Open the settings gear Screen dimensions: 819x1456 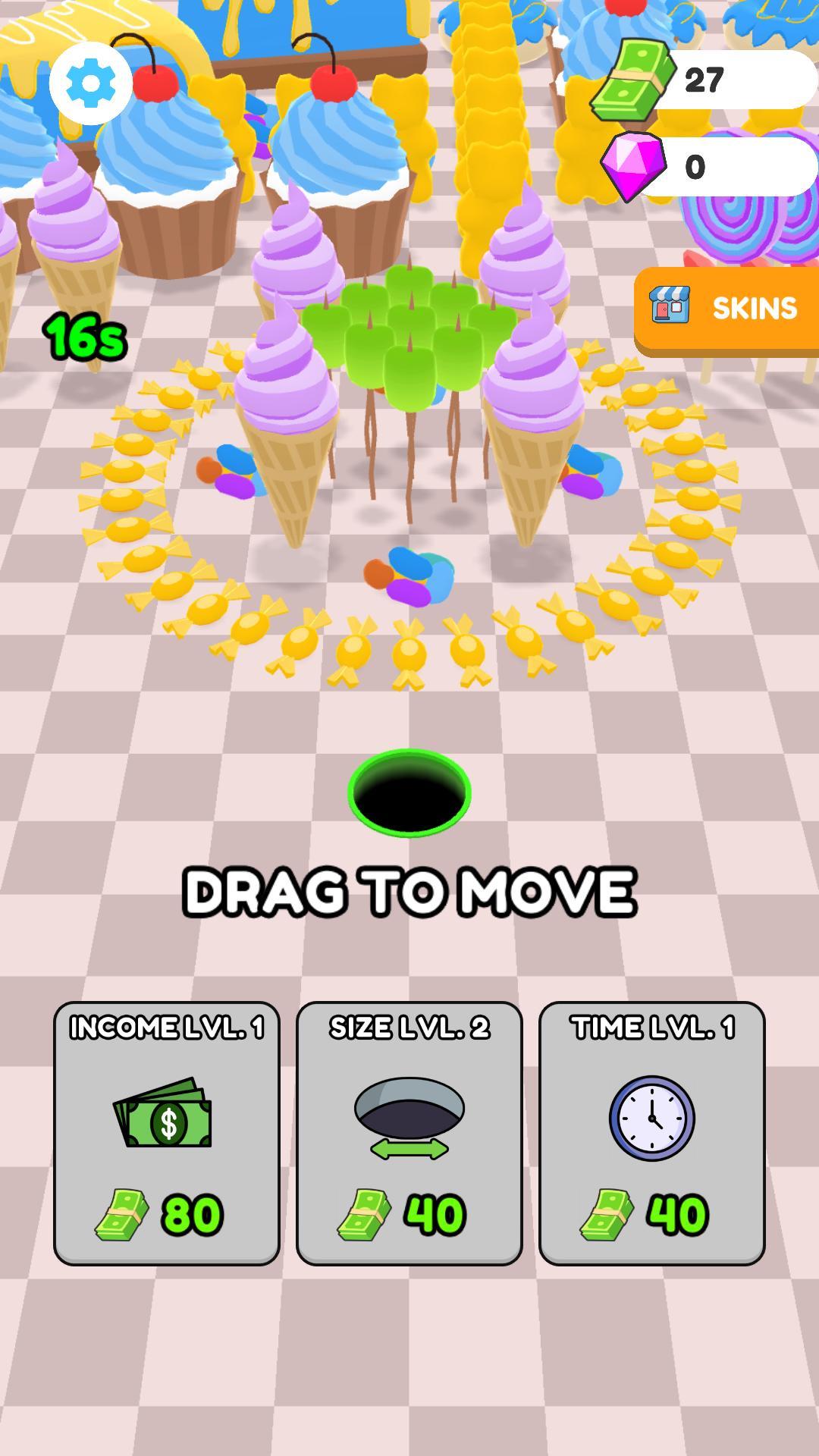tap(90, 83)
